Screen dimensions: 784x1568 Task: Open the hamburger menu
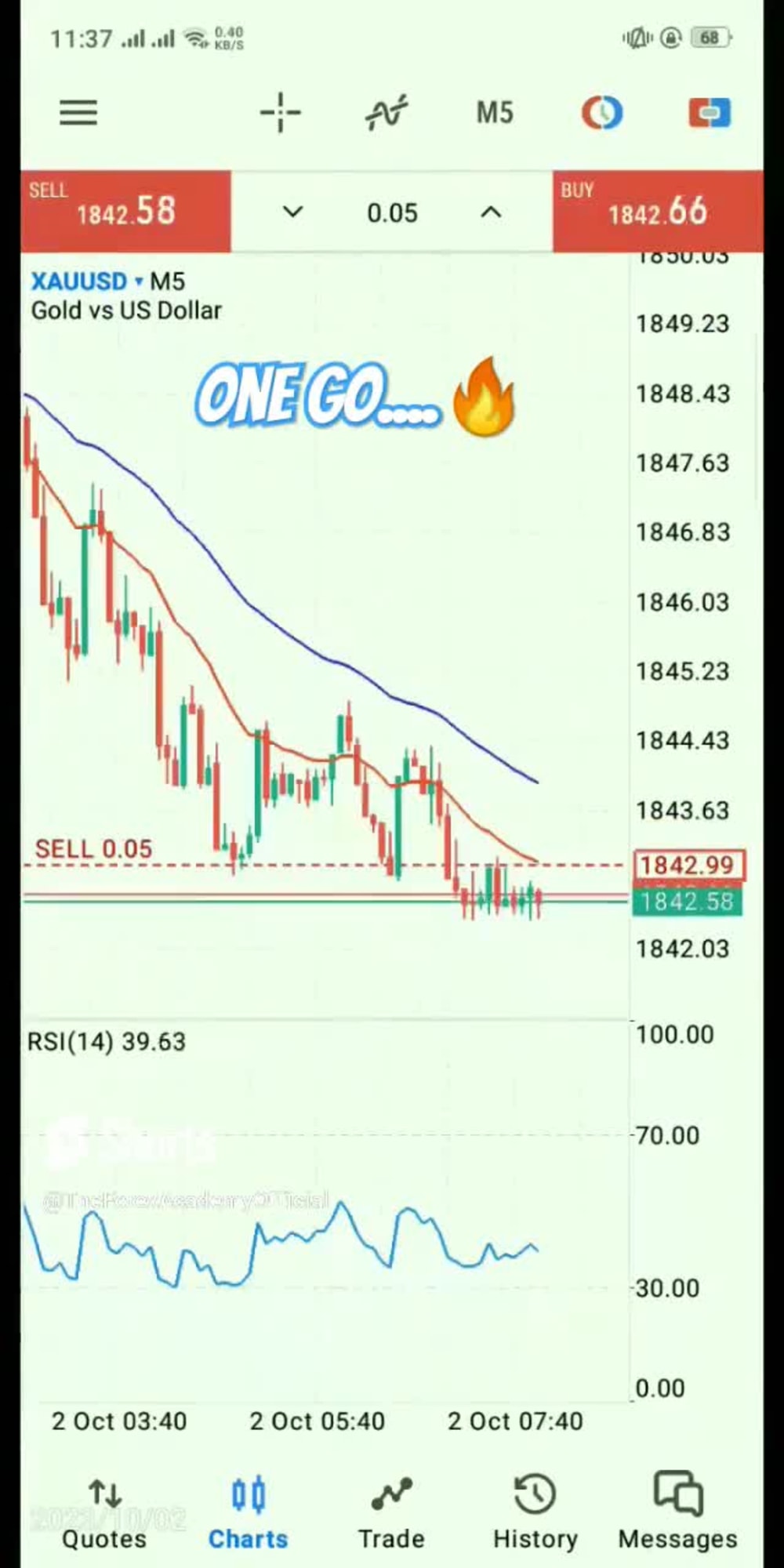78,113
